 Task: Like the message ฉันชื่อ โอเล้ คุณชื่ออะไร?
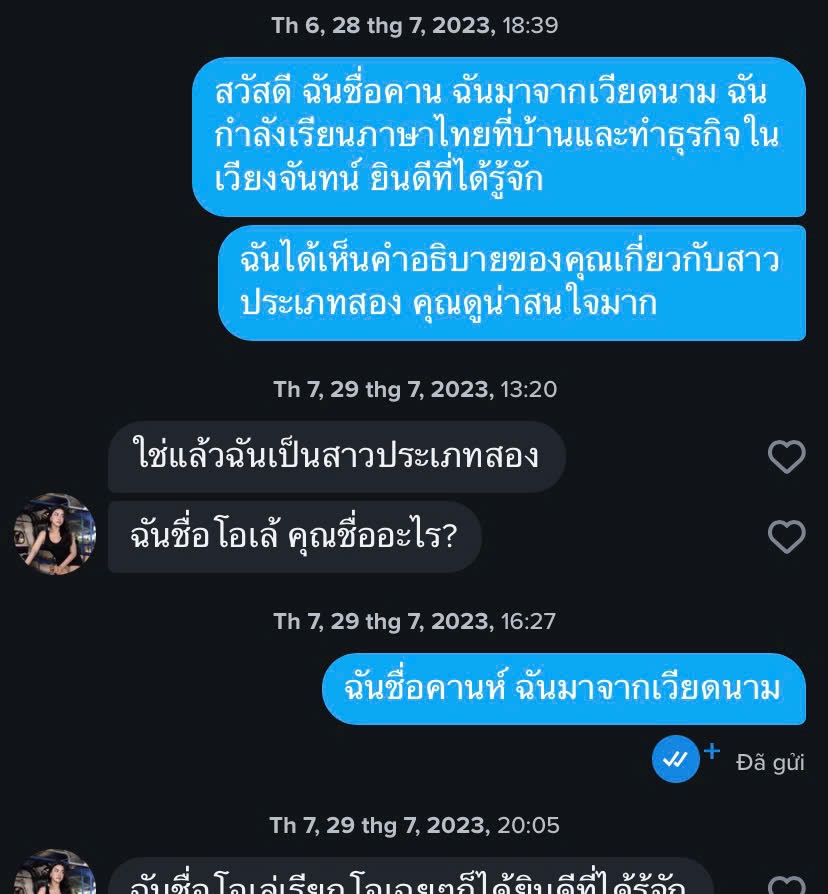pos(786,537)
